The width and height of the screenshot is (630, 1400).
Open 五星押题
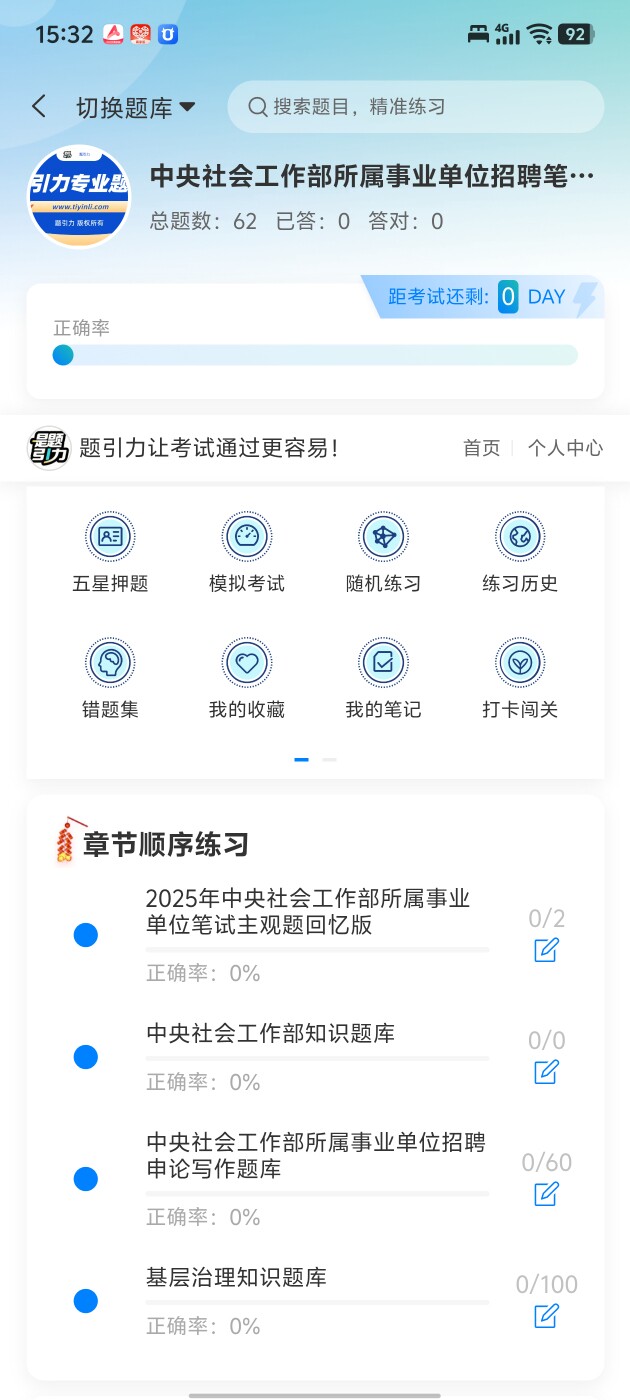tap(110, 553)
